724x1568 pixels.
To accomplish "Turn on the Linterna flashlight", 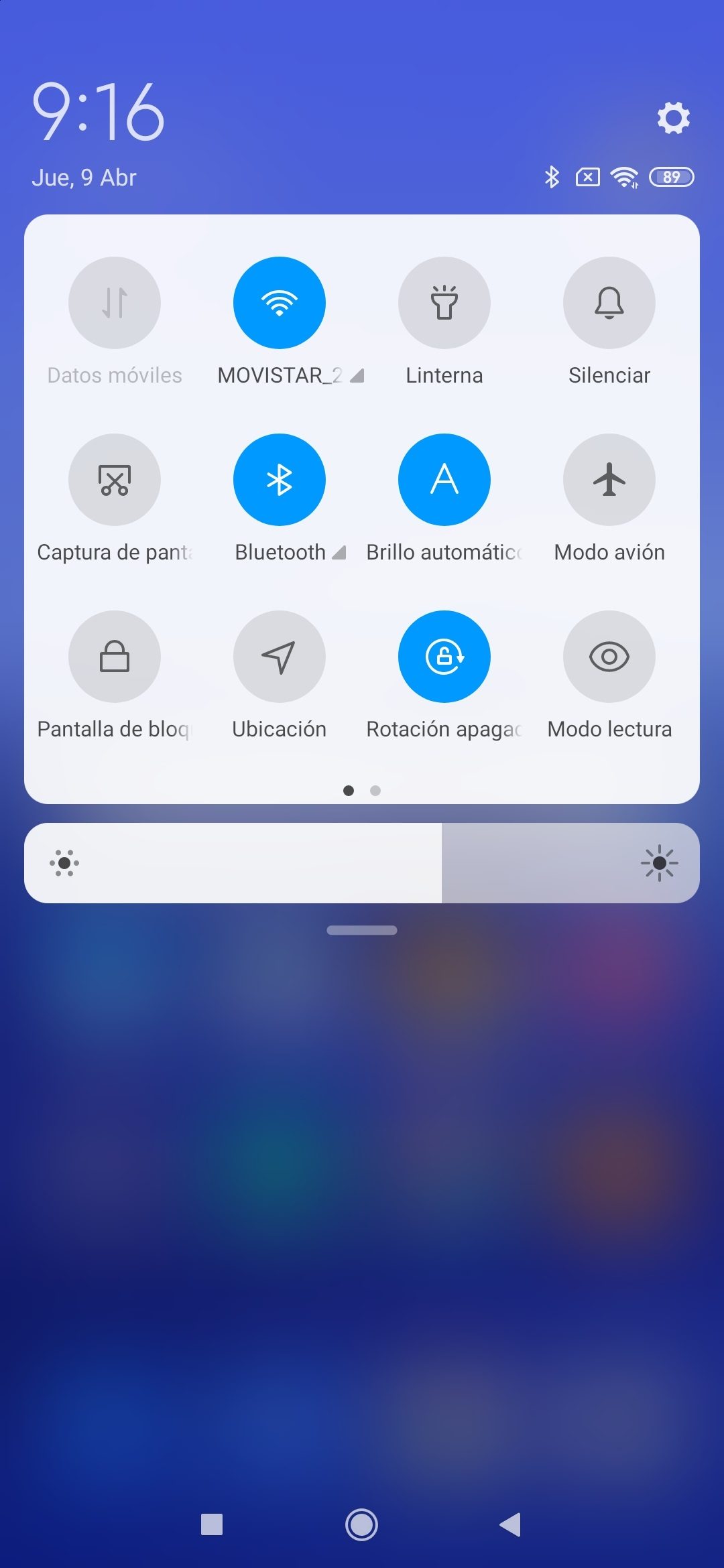I will click(x=444, y=303).
